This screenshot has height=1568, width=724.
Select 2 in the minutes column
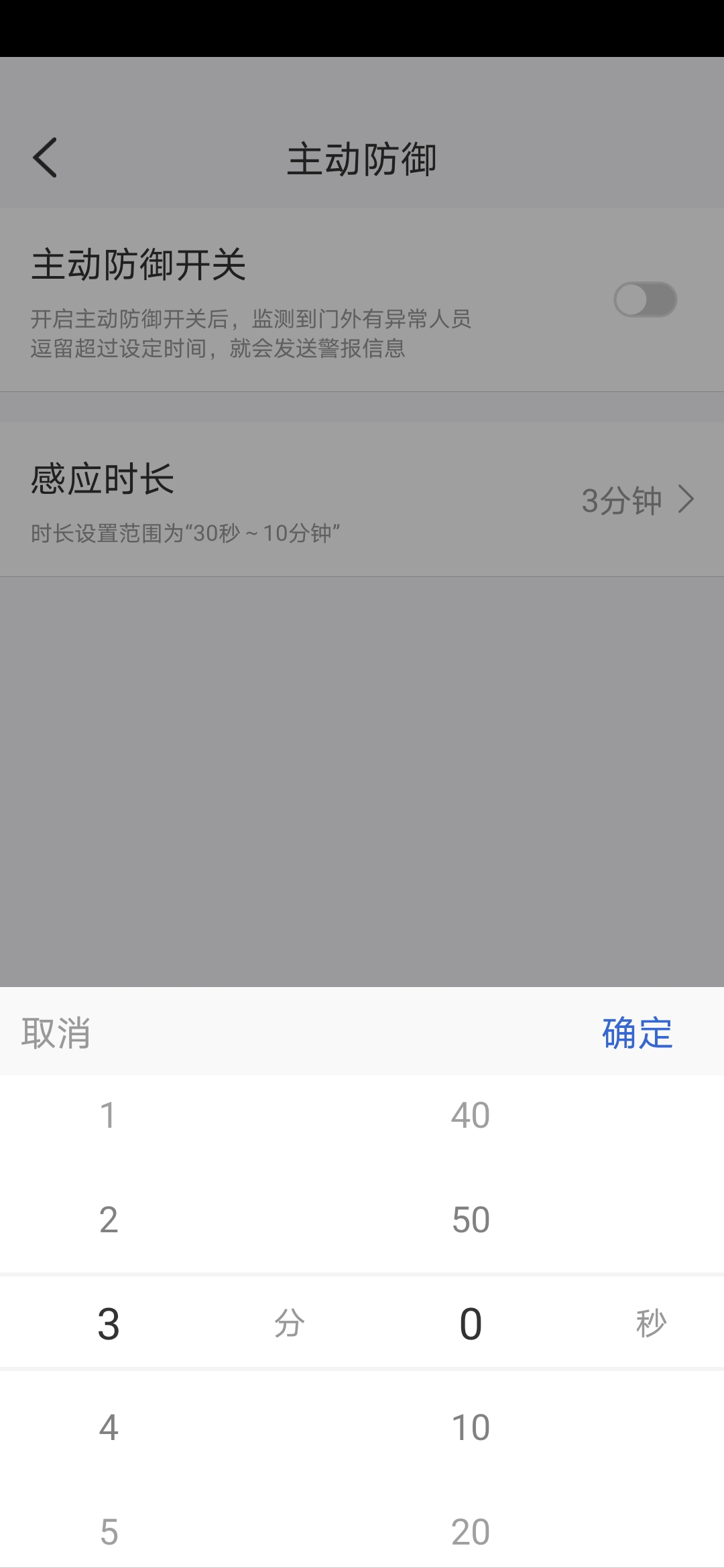click(x=109, y=1220)
